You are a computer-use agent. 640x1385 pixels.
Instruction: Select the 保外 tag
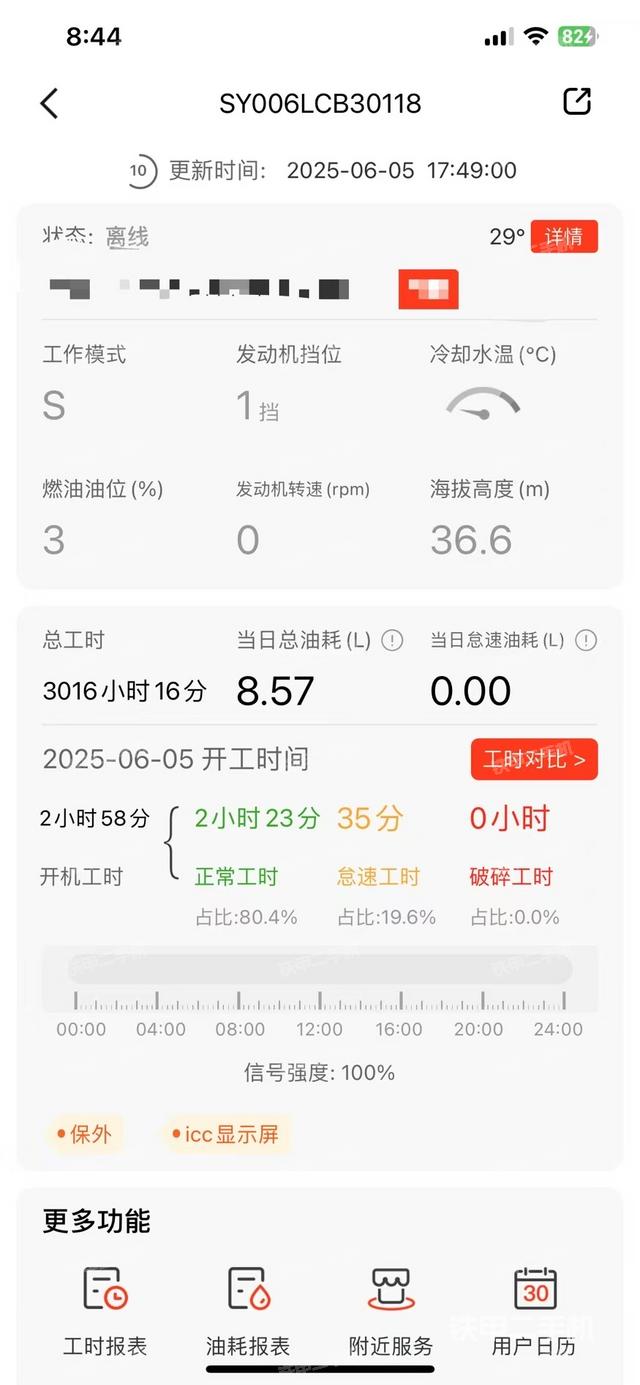coord(84,1134)
